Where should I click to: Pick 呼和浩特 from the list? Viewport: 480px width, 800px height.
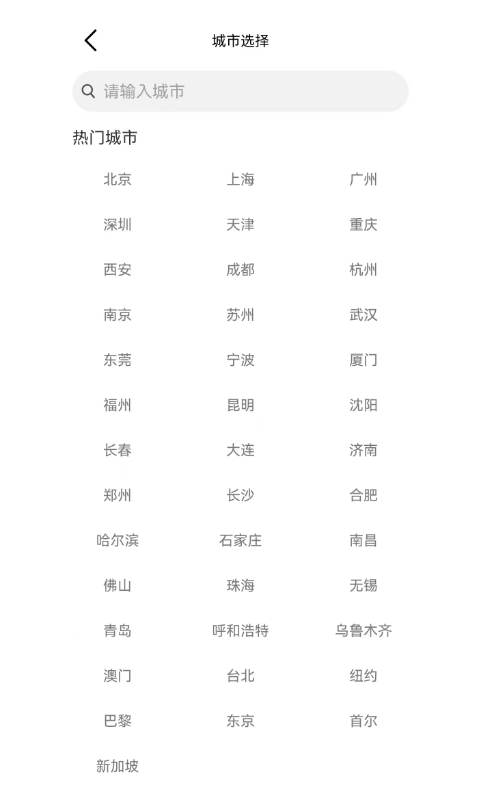tap(240, 631)
